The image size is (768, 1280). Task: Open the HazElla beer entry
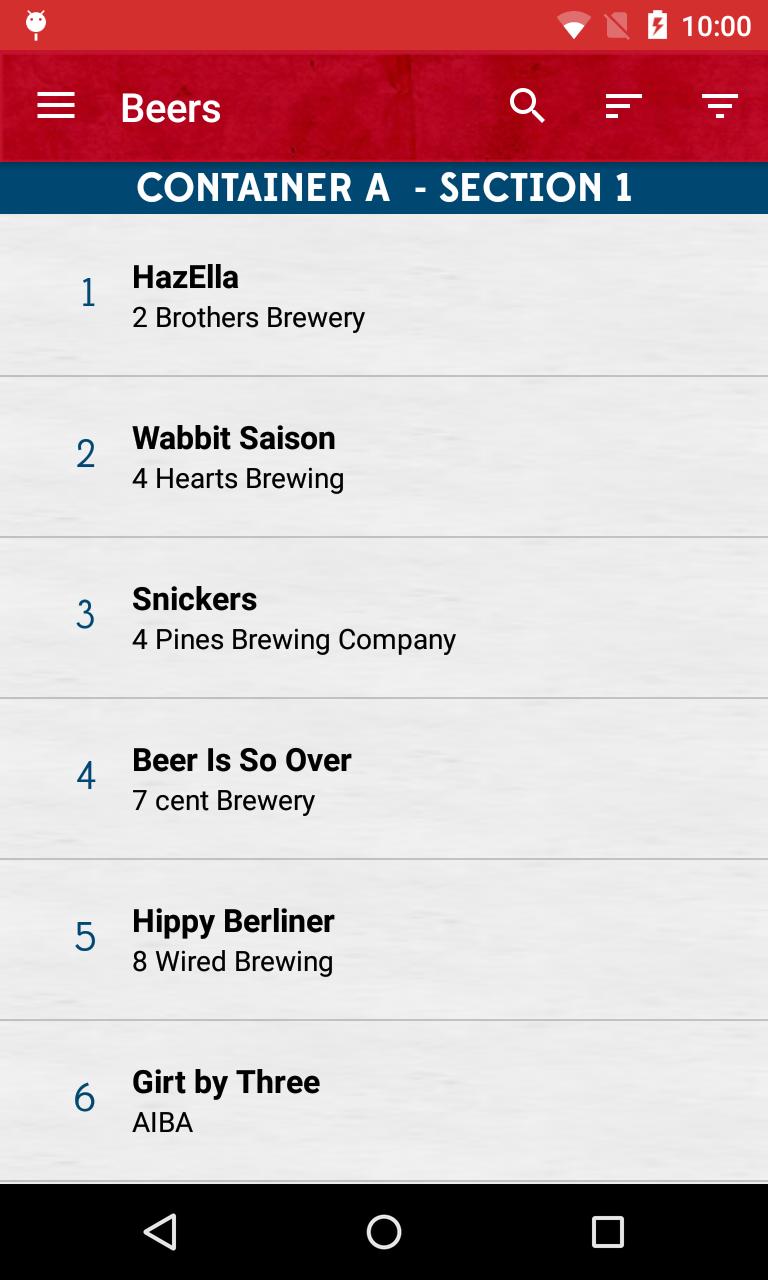point(384,296)
